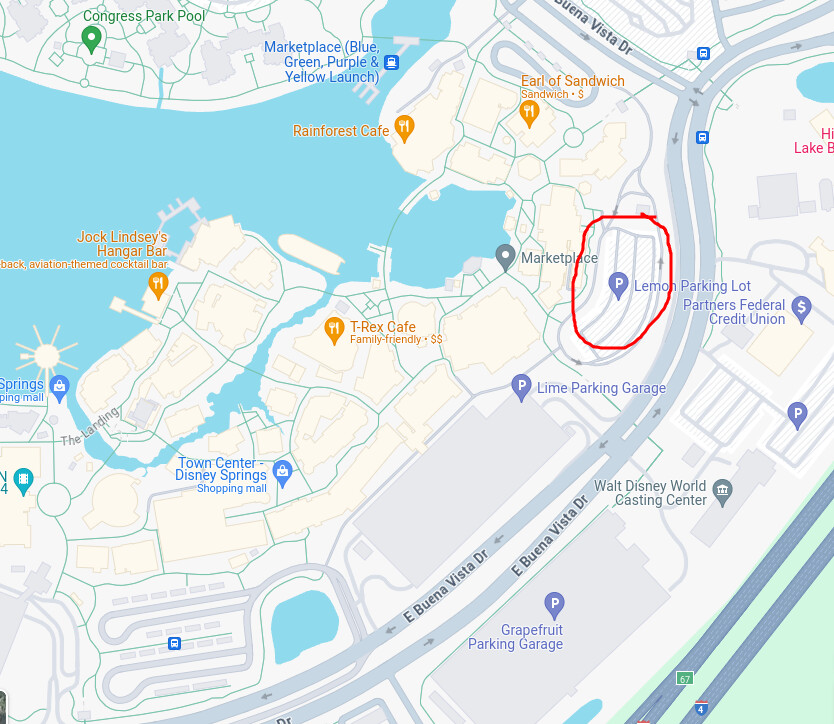
Task: Open the Rainforest Cafe pin
Action: [404, 126]
